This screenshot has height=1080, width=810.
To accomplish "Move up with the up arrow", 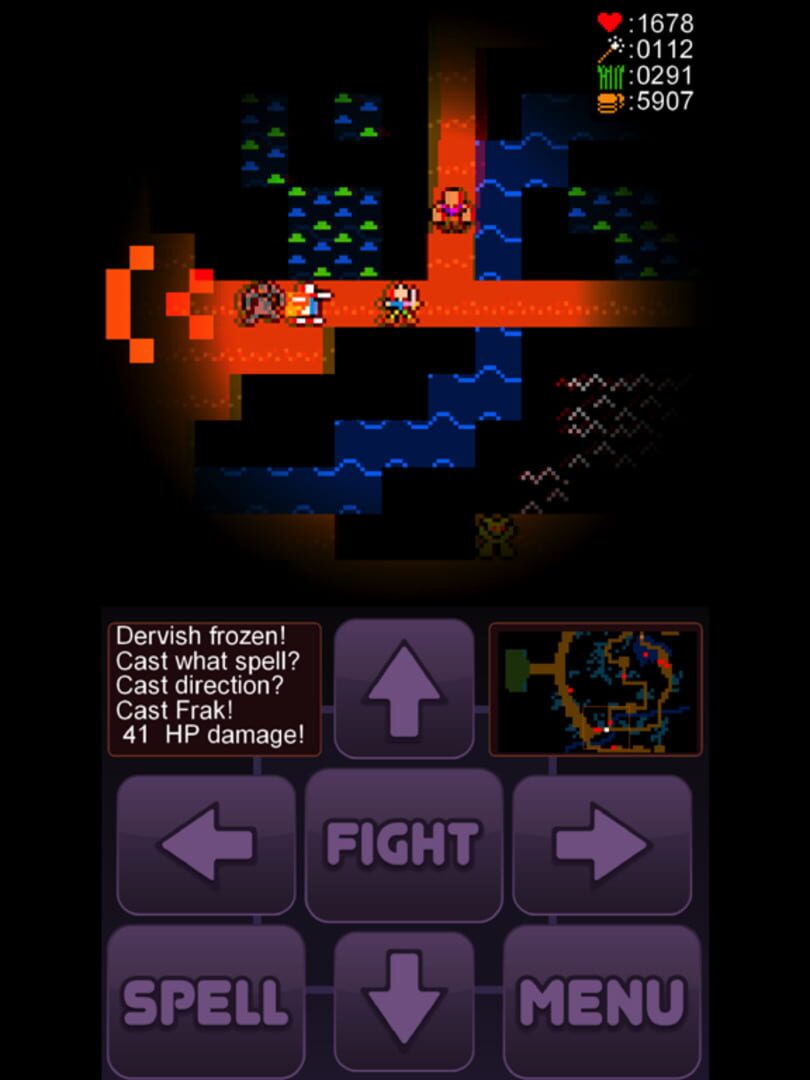I will [404, 689].
